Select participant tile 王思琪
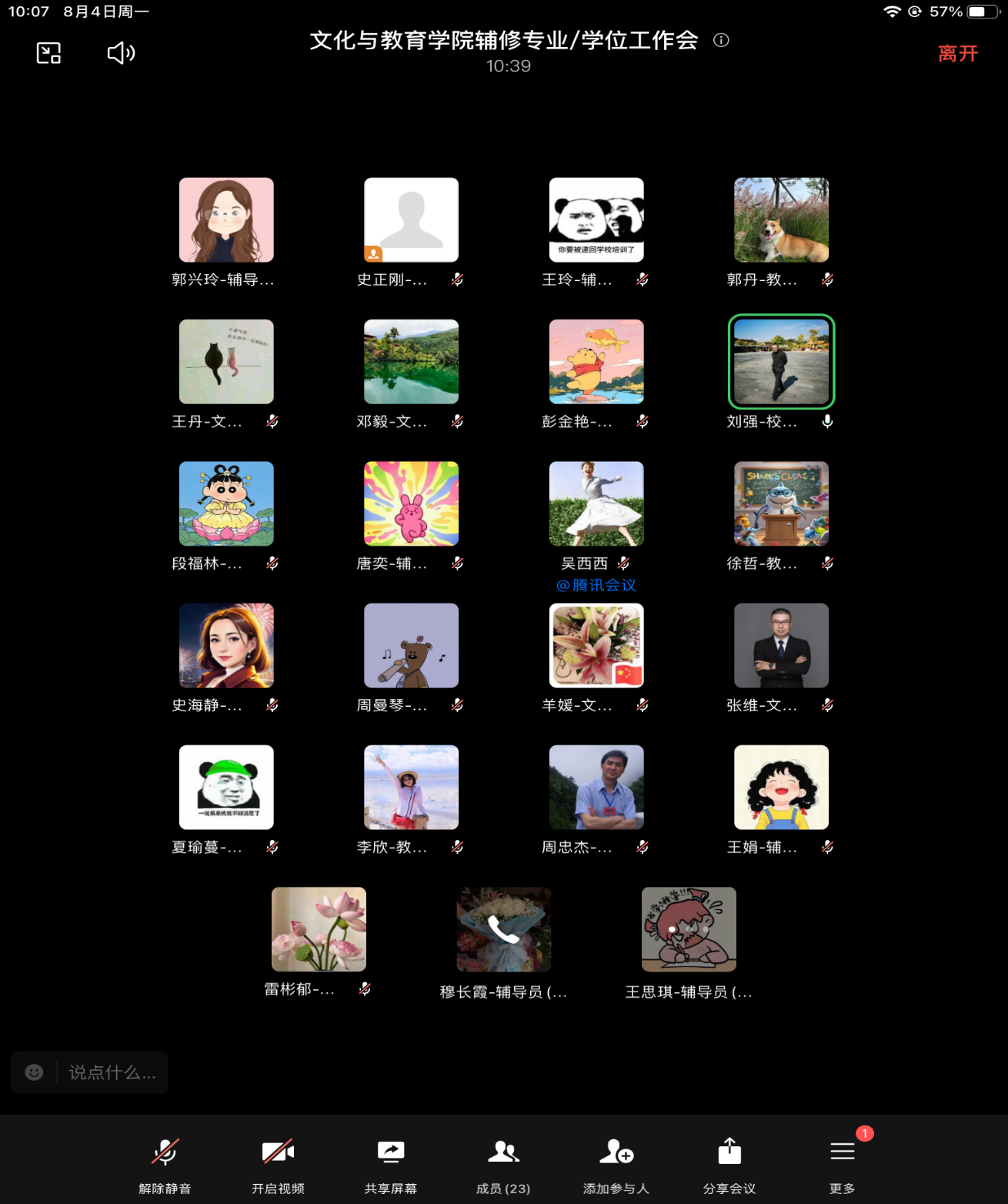Screen dimensions: 1008x1204 689,929
